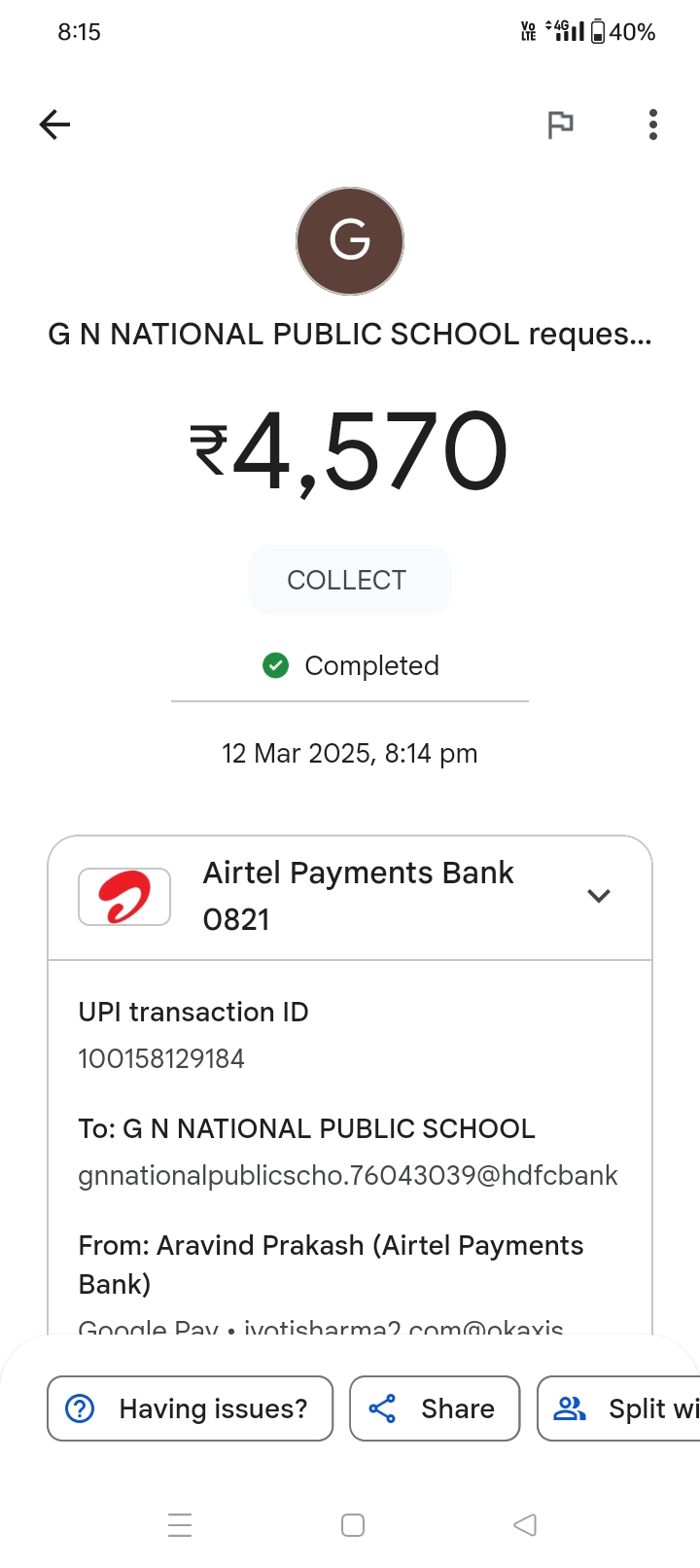Image resolution: width=700 pixels, height=1568 pixels.
Task: Tap the Having issues? button
Action: (191, 1408)
